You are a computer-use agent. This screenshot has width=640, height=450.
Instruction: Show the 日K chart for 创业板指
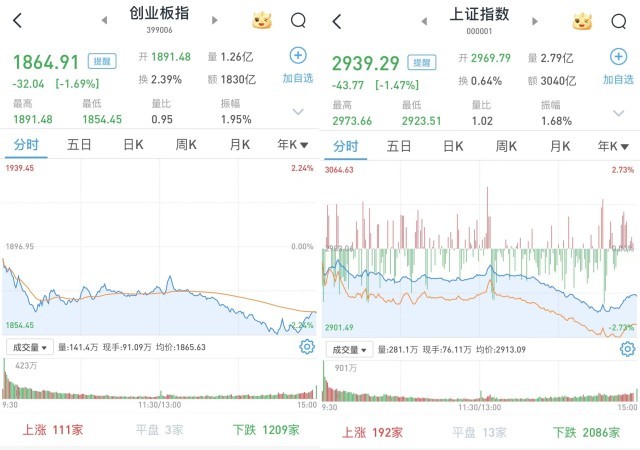134,145
